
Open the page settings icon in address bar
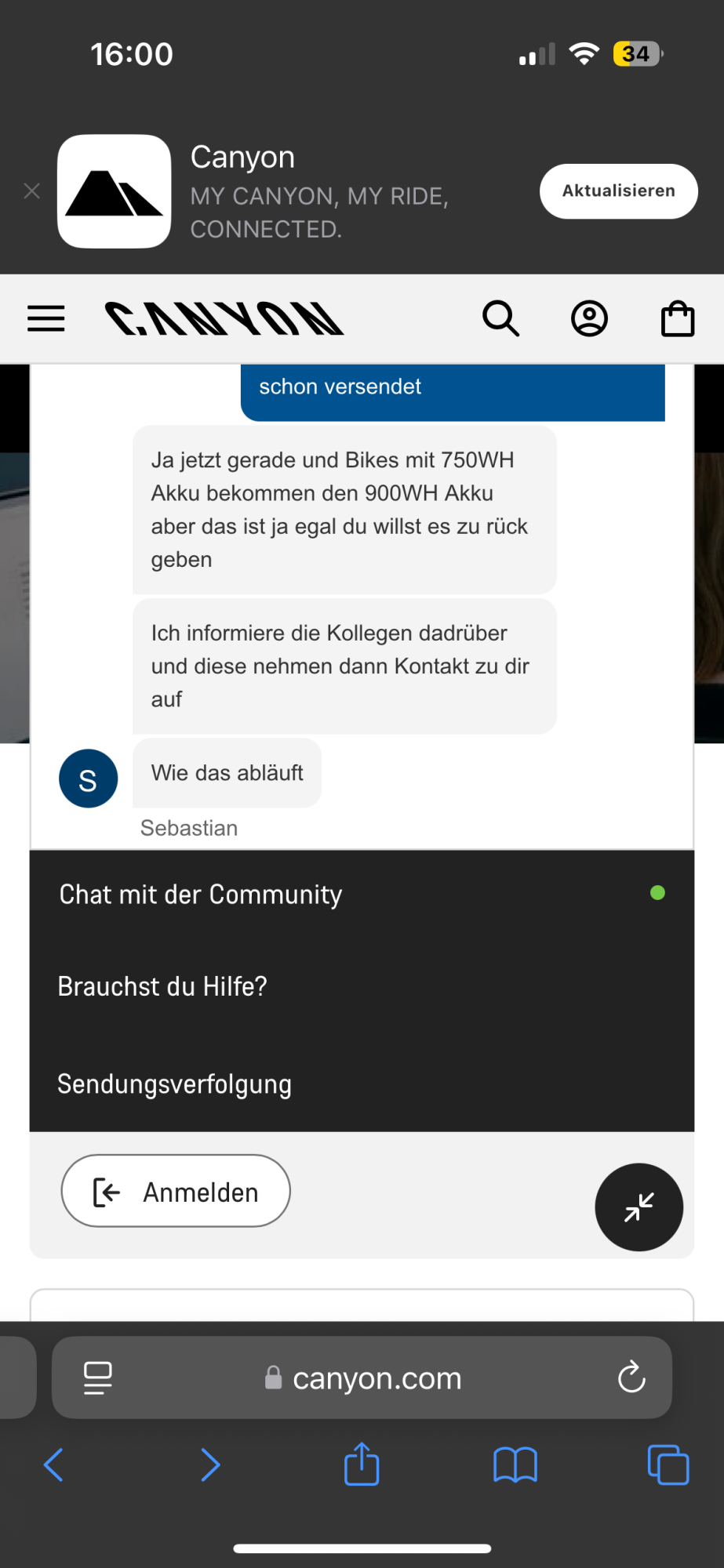click(x=98, y=1377)
